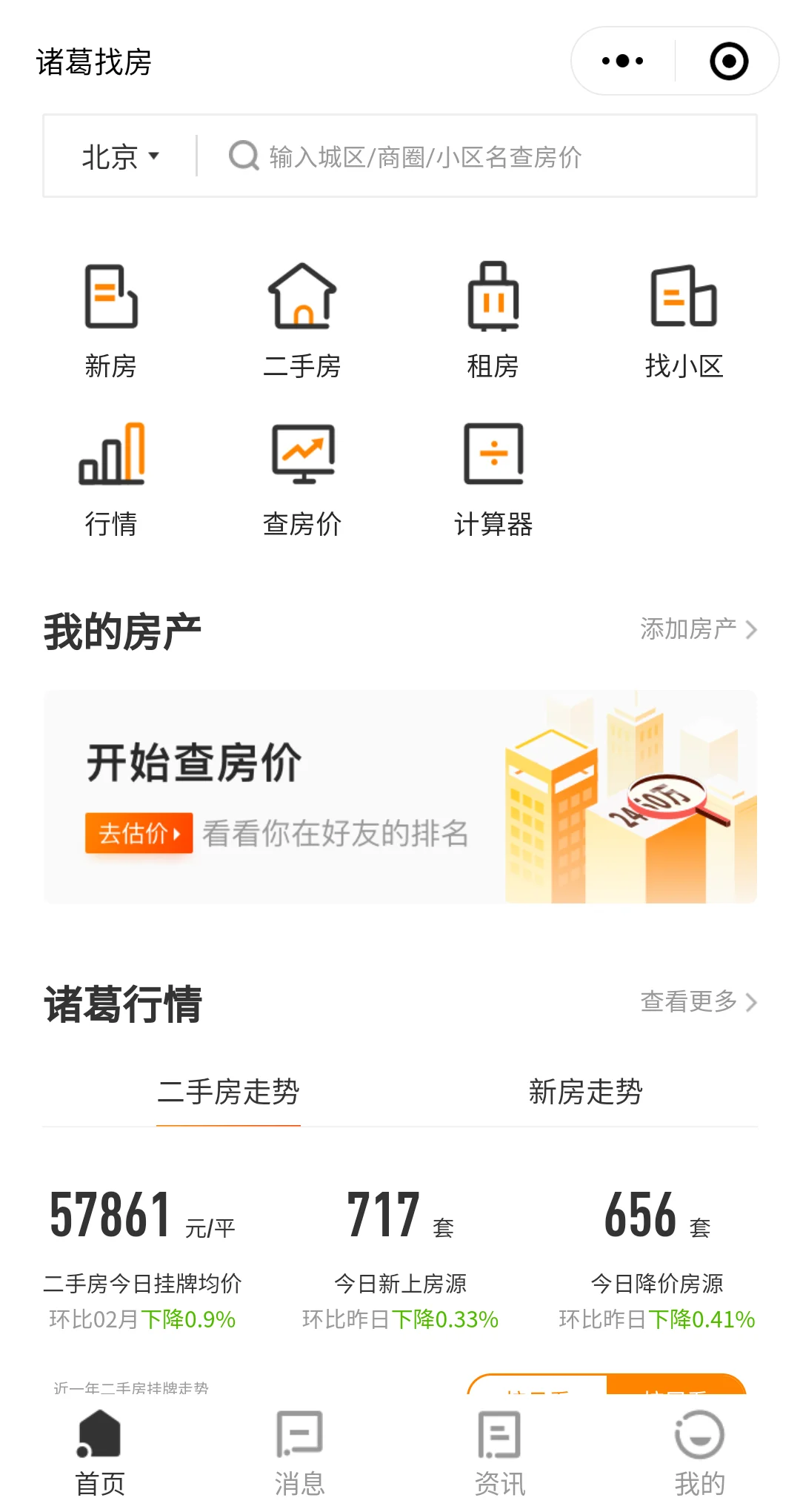The height and width of the screenshot is (1512, 800).
Task: Select the 二手房走势 tab
Action: [228, 1092]
